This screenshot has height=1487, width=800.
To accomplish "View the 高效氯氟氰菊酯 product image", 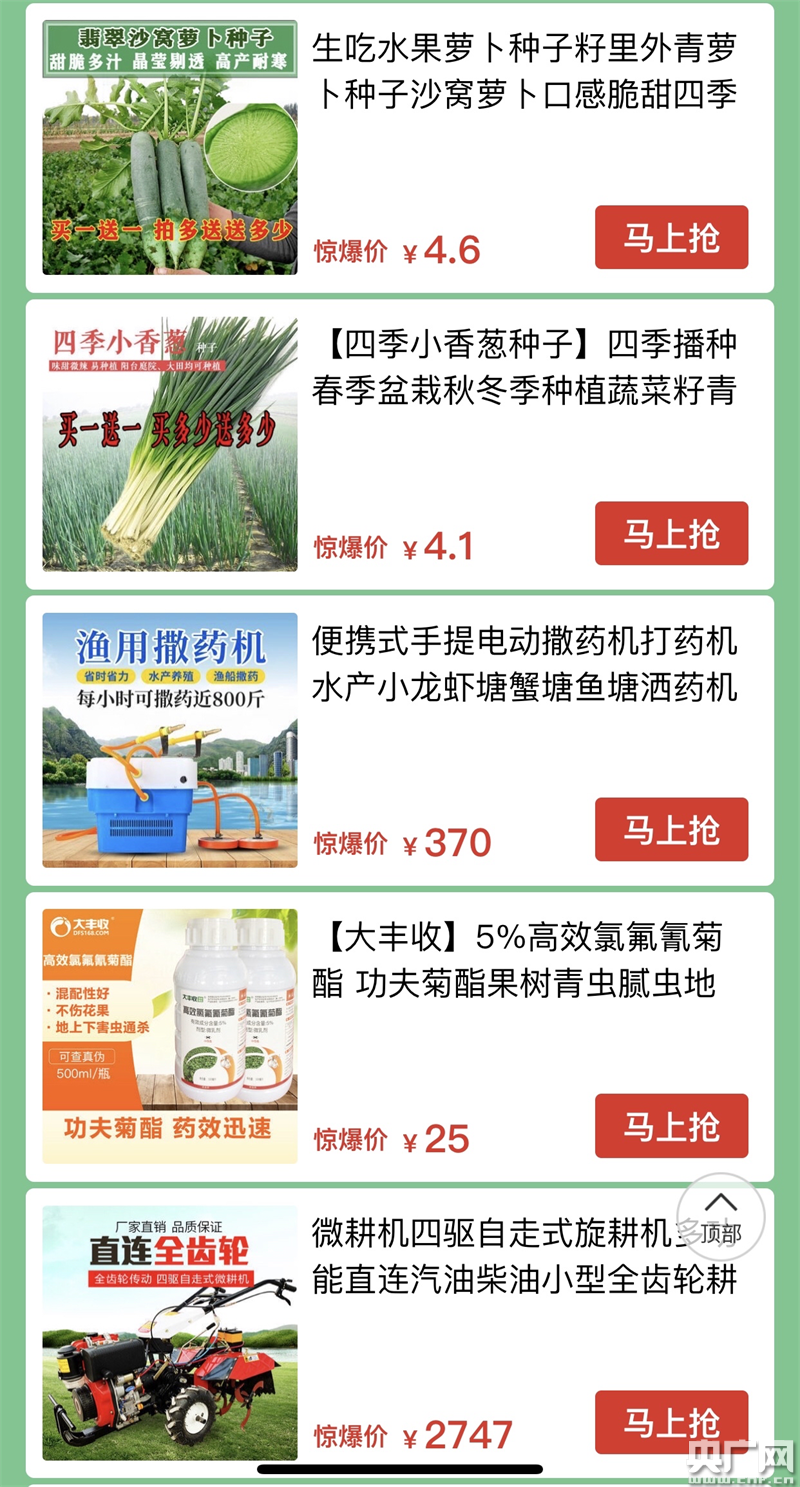I will pyautogui.click(x=170, y=1035).
